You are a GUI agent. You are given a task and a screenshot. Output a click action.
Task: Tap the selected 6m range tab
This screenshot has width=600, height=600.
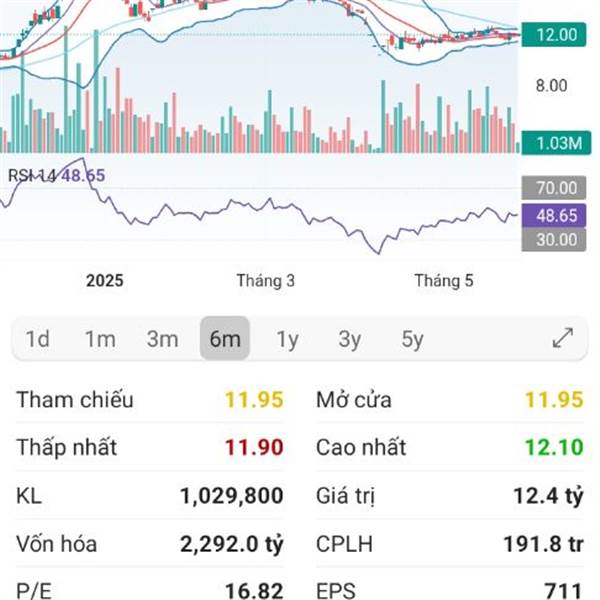pyautogui.click(x=224, y=339)
